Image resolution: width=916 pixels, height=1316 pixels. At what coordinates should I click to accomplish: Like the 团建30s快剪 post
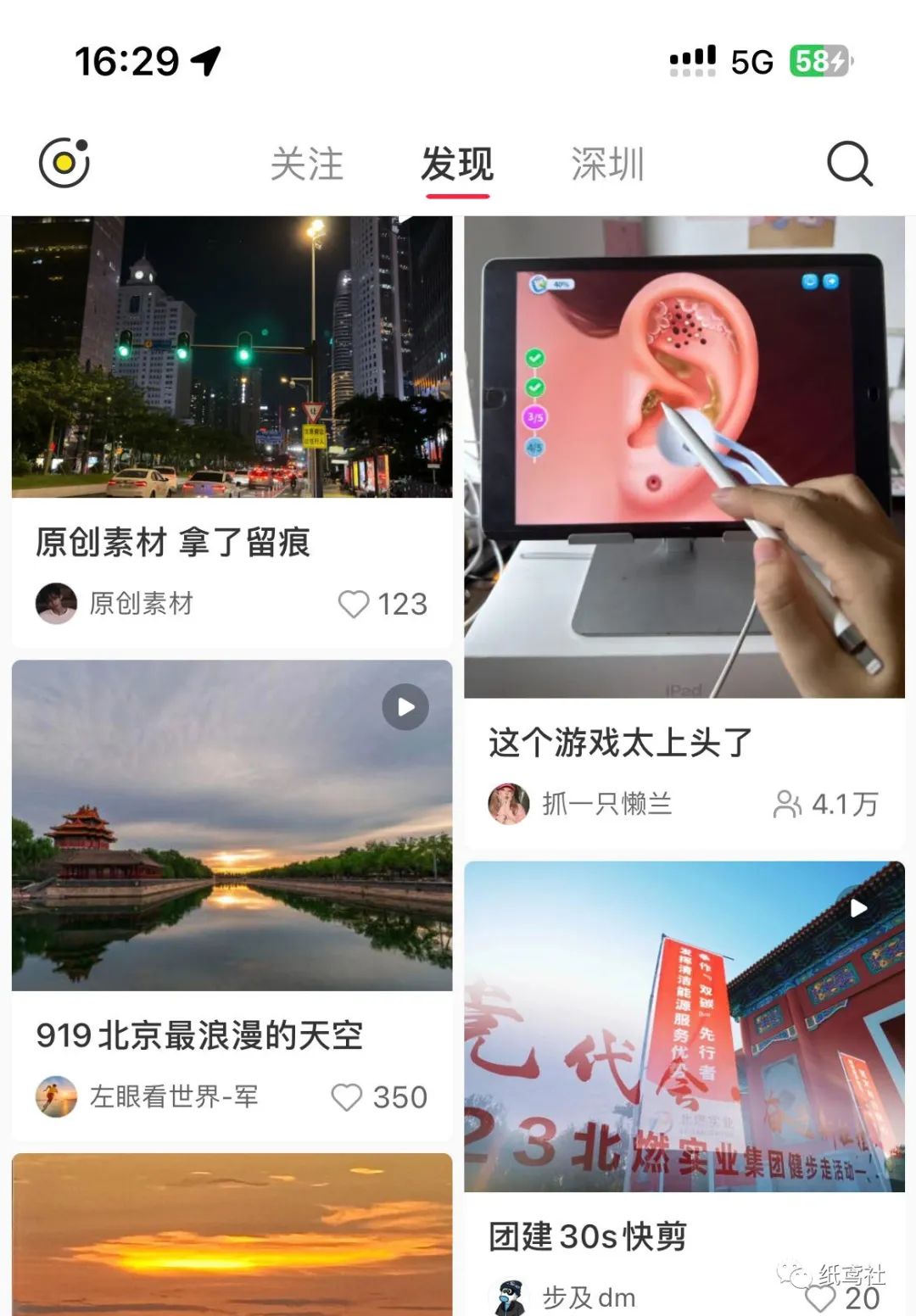820,1297
